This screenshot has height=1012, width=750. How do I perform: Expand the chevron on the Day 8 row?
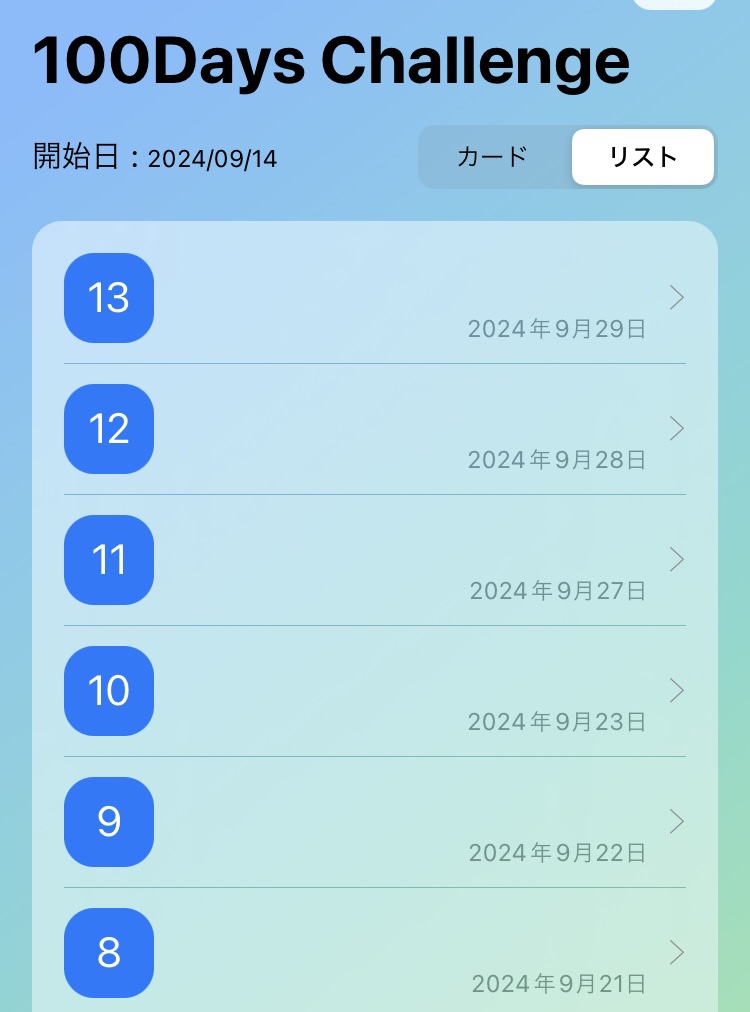pos(676,953)
